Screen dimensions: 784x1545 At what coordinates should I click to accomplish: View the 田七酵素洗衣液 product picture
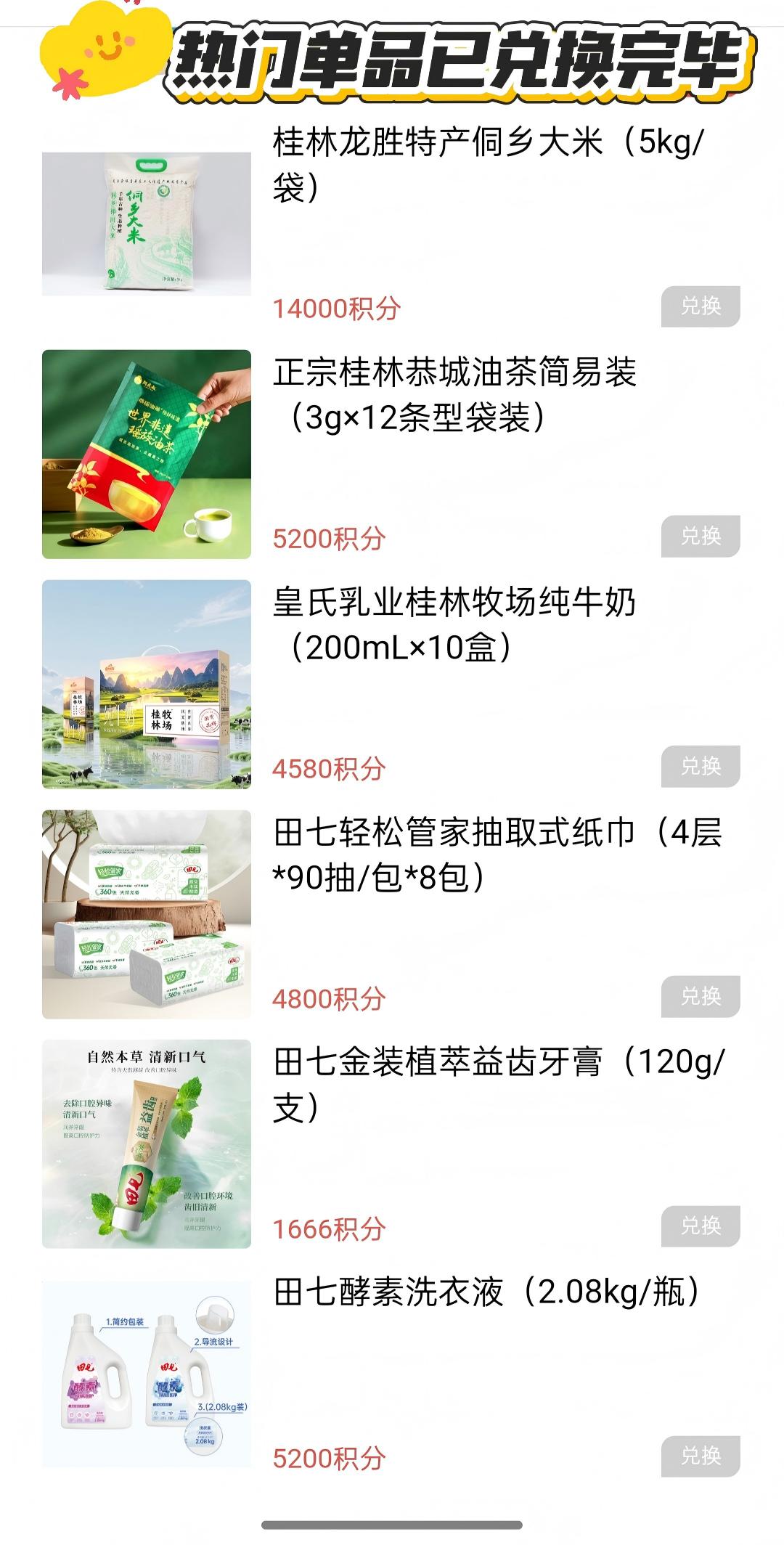[147, 1374]
